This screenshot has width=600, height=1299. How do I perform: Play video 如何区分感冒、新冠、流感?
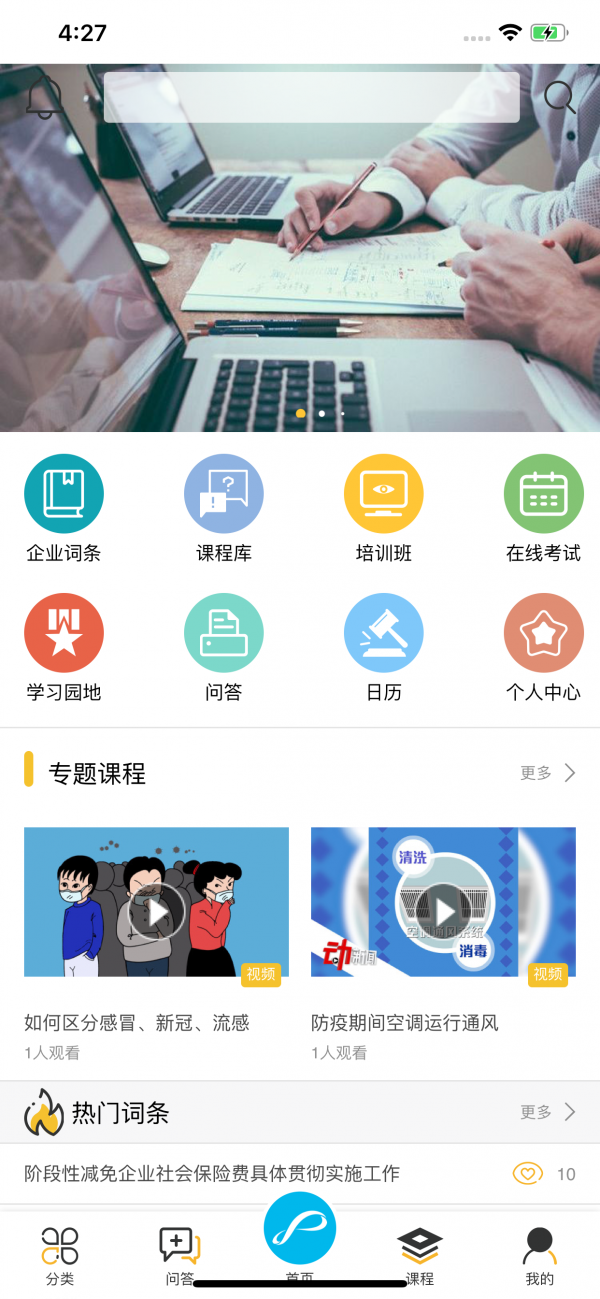point(157,911)
